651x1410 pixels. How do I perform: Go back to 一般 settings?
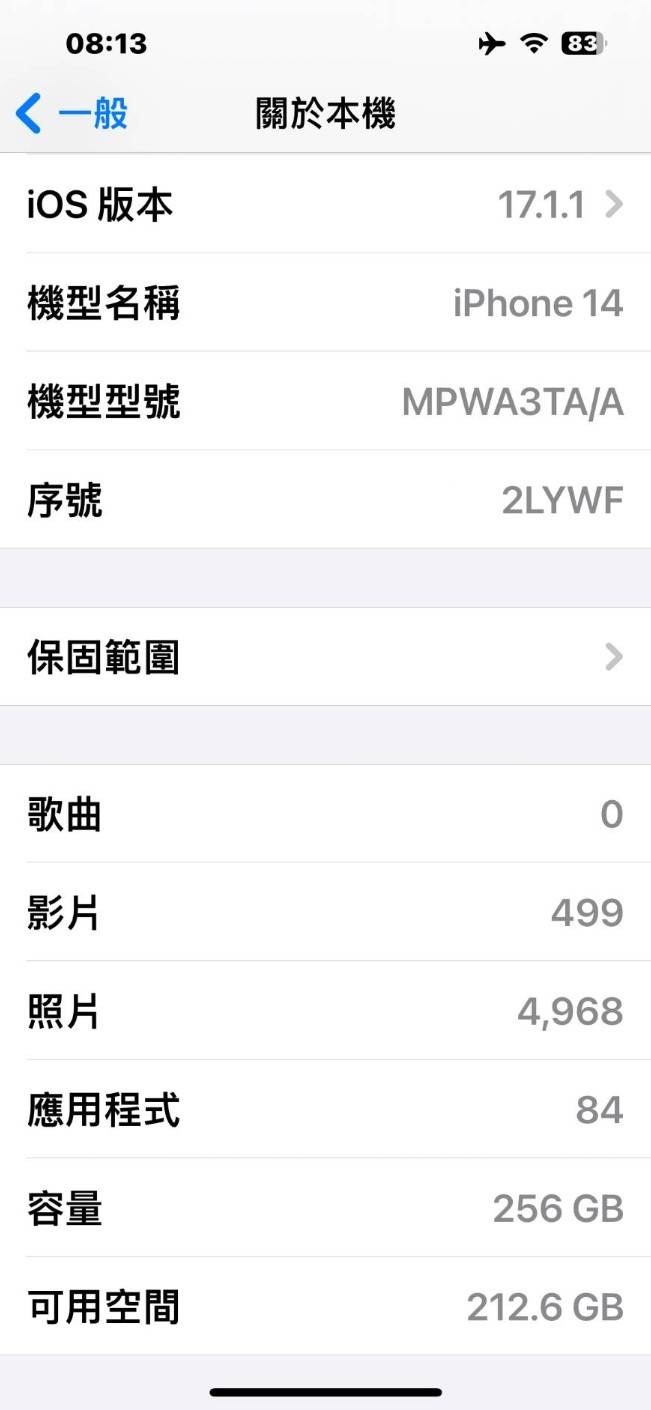(72, 114)
